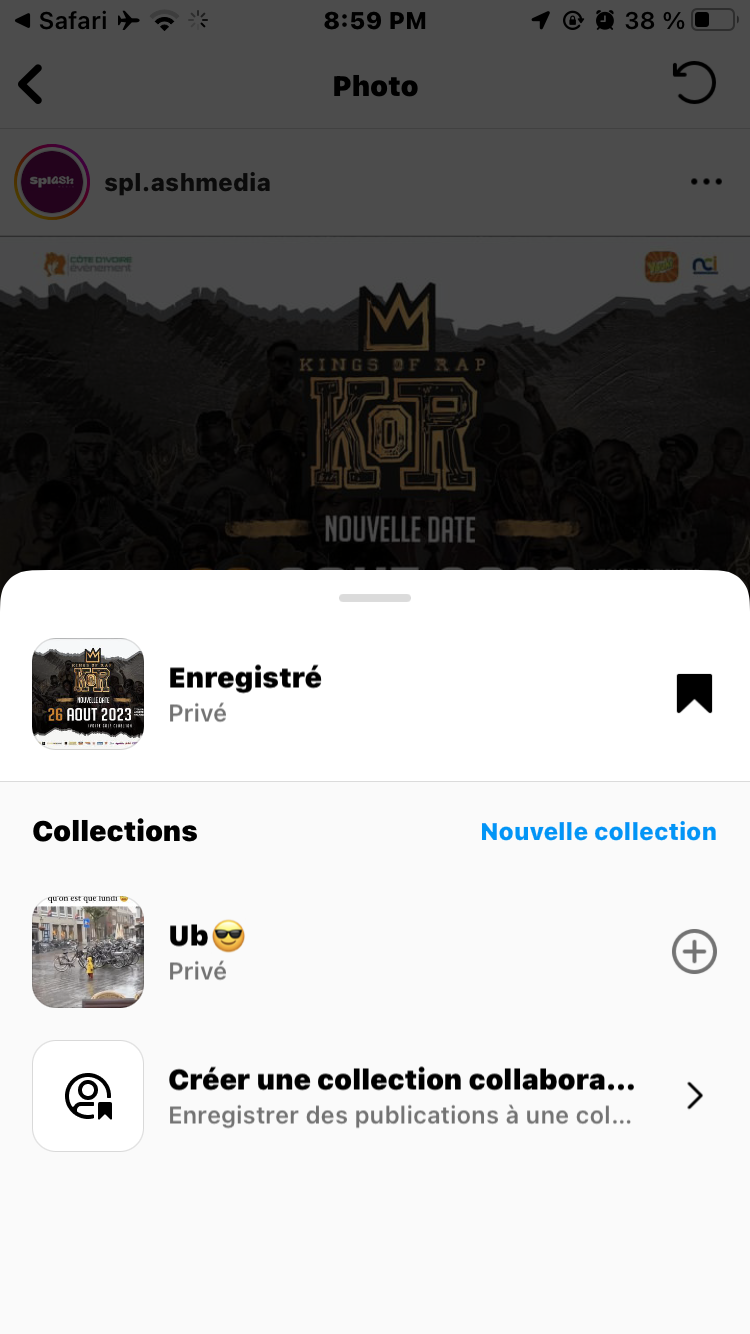Tap the sheet's drag handle
The width and height of the screenshot is (750, 1334).
click(x=375, y=598)
